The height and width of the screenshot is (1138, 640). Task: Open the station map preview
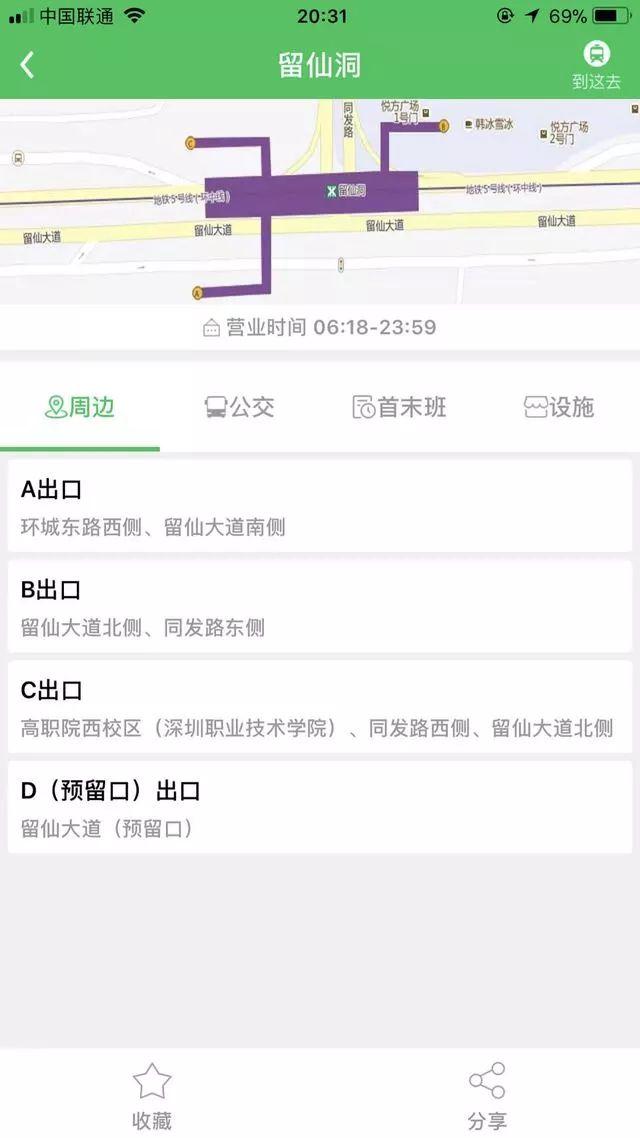coord(320,201)
